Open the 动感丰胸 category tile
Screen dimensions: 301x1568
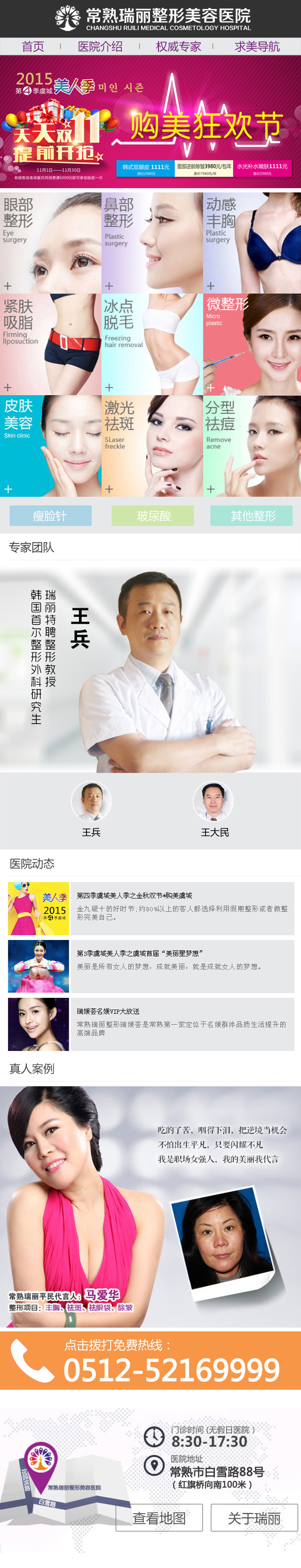[252, 243]
